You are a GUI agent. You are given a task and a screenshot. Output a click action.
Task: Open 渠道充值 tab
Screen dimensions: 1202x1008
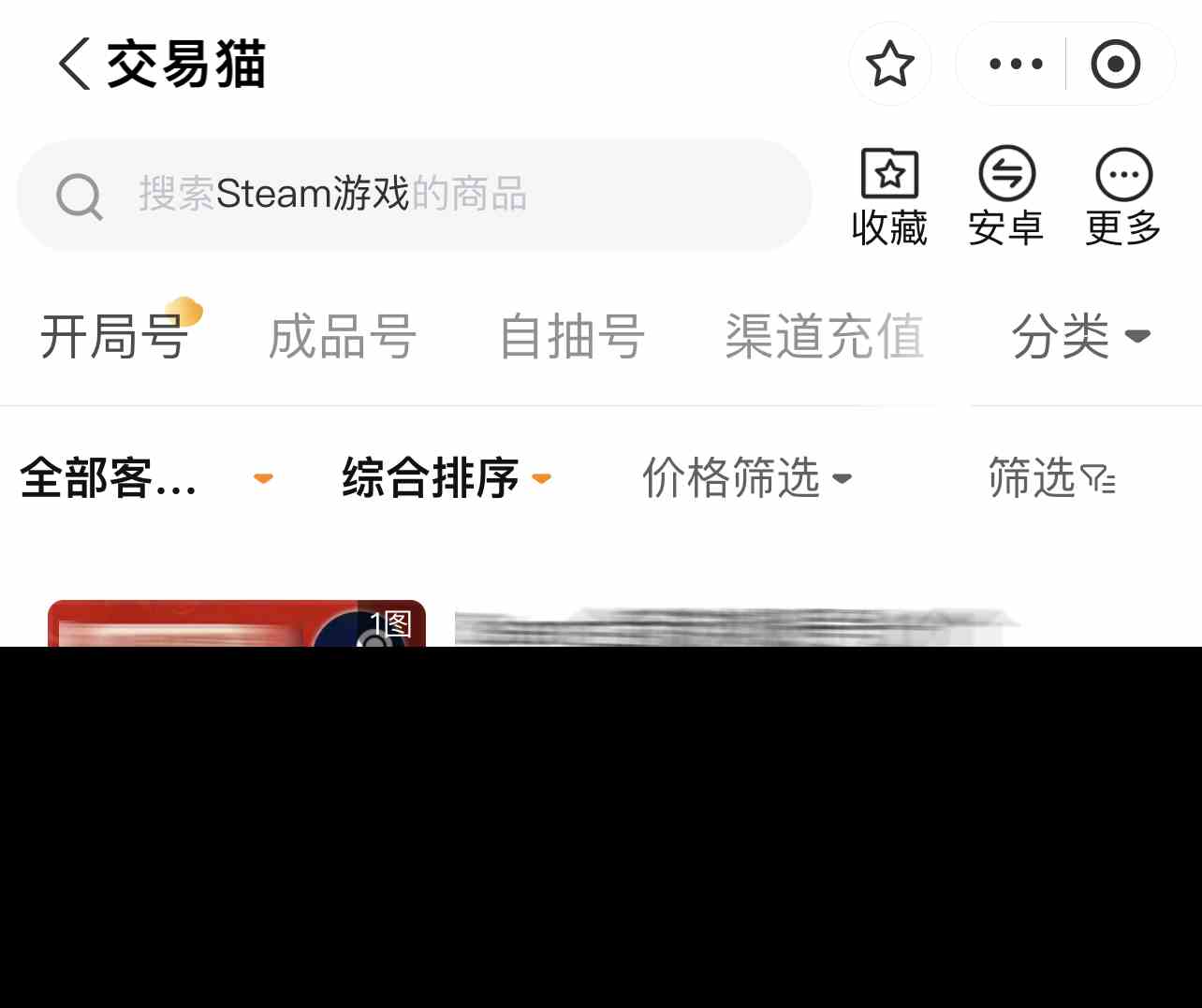824,337
